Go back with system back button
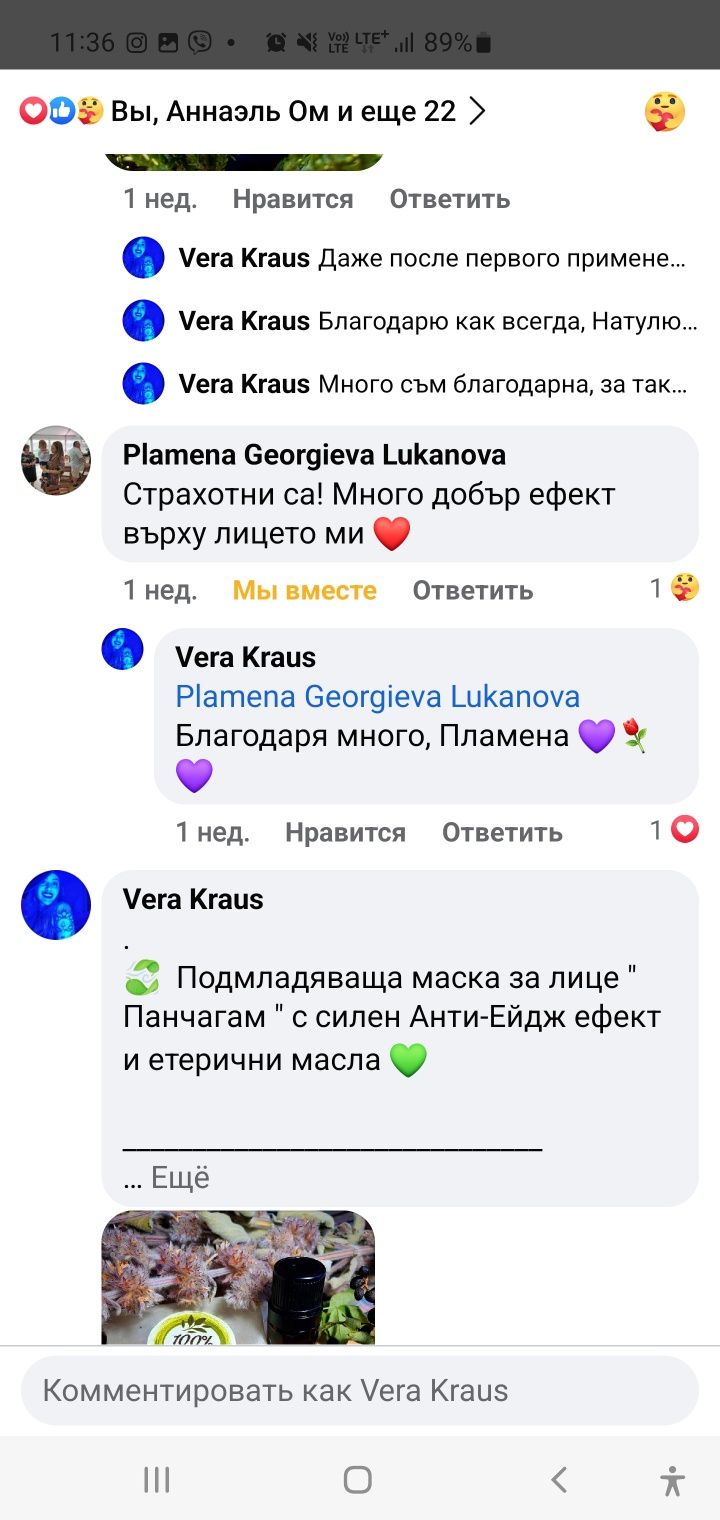Viewport: 720px width, 1520px height. tap(559, 1479)
